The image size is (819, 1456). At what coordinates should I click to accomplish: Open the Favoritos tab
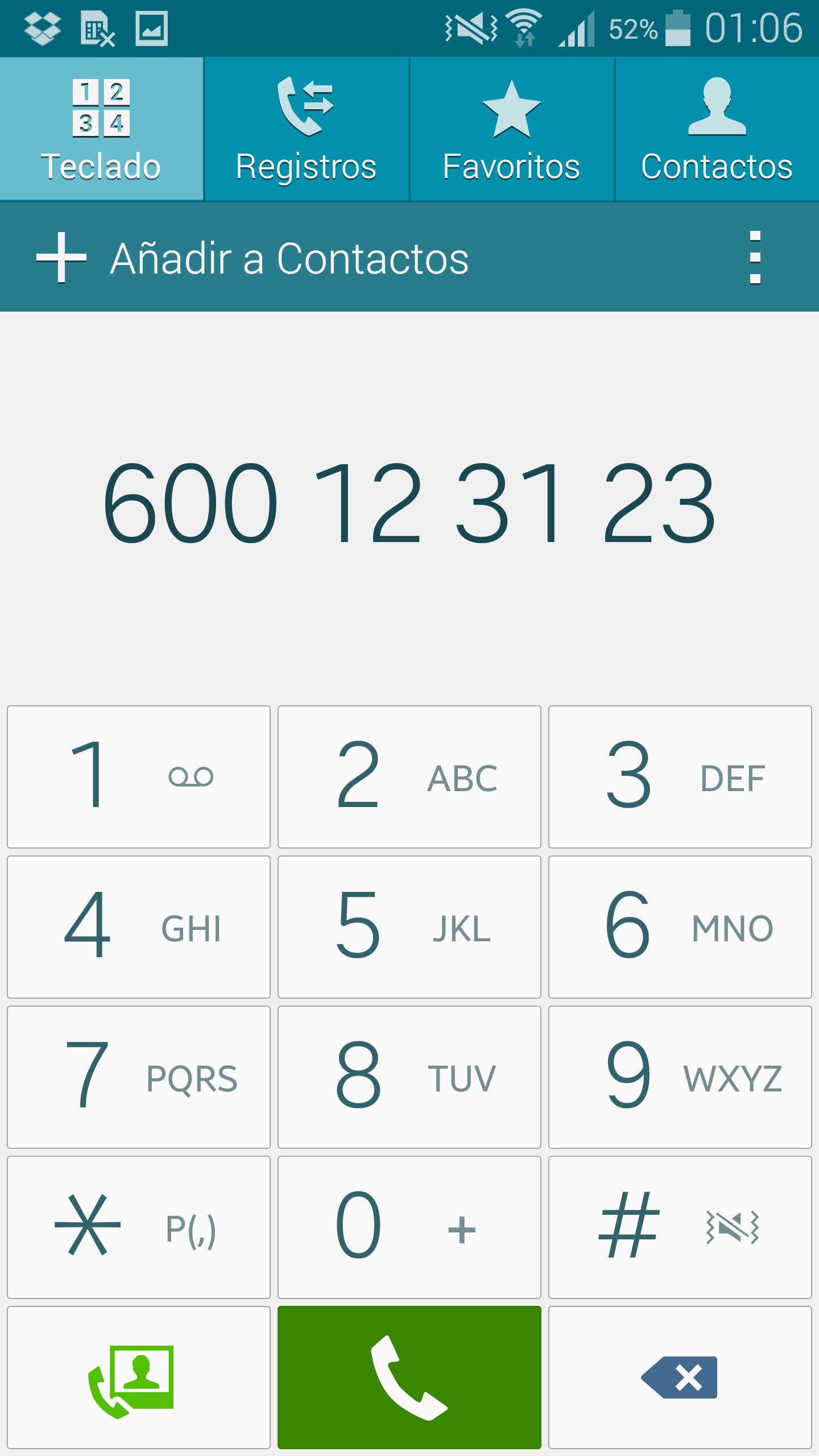click(x=511, y=130)
